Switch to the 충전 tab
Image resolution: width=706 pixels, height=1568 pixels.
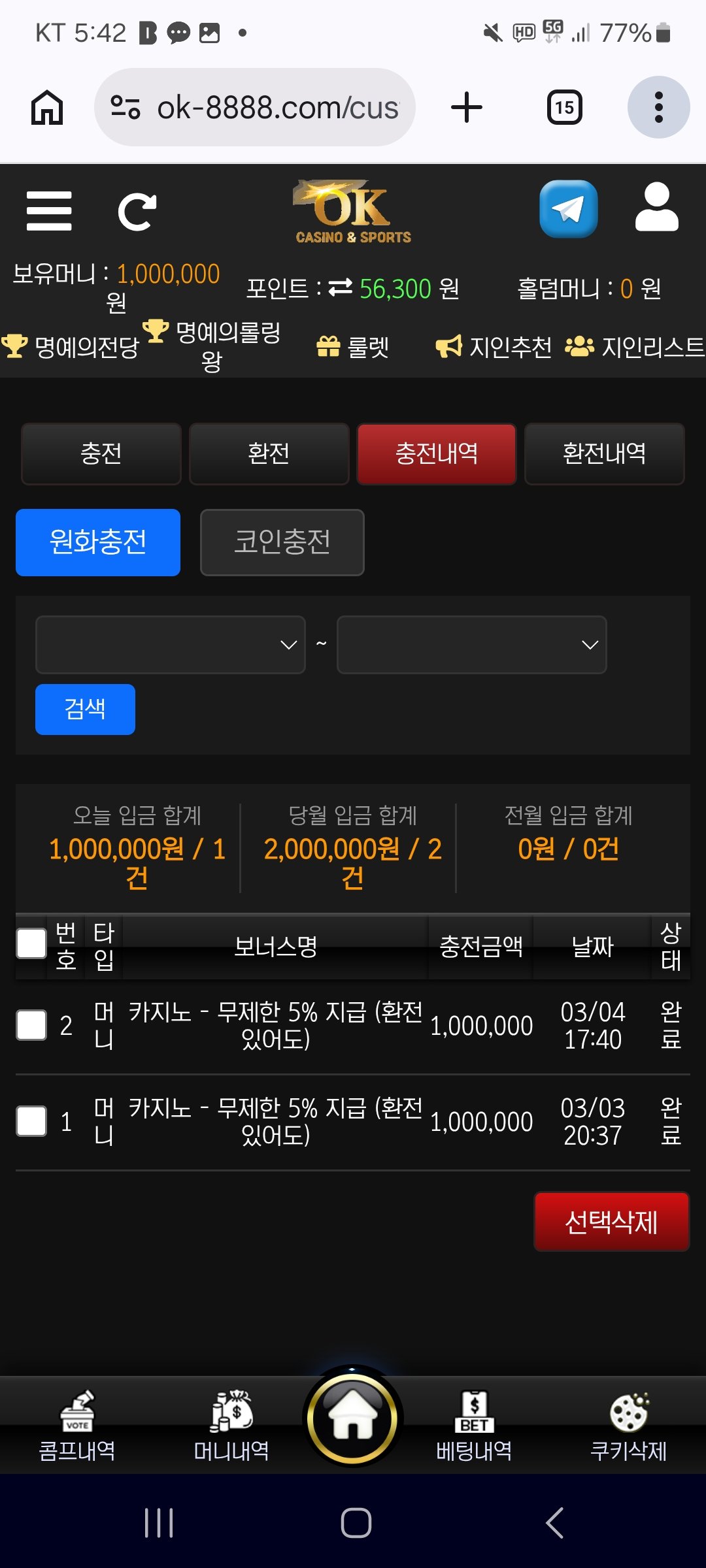101,454
